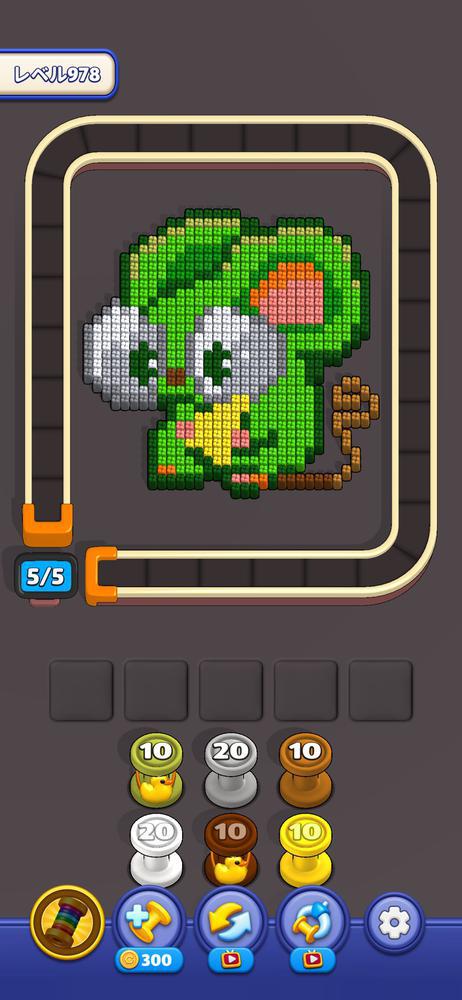Select the olive green spool labeled 10
The image size is (462, 1000).
pos(156,770)
